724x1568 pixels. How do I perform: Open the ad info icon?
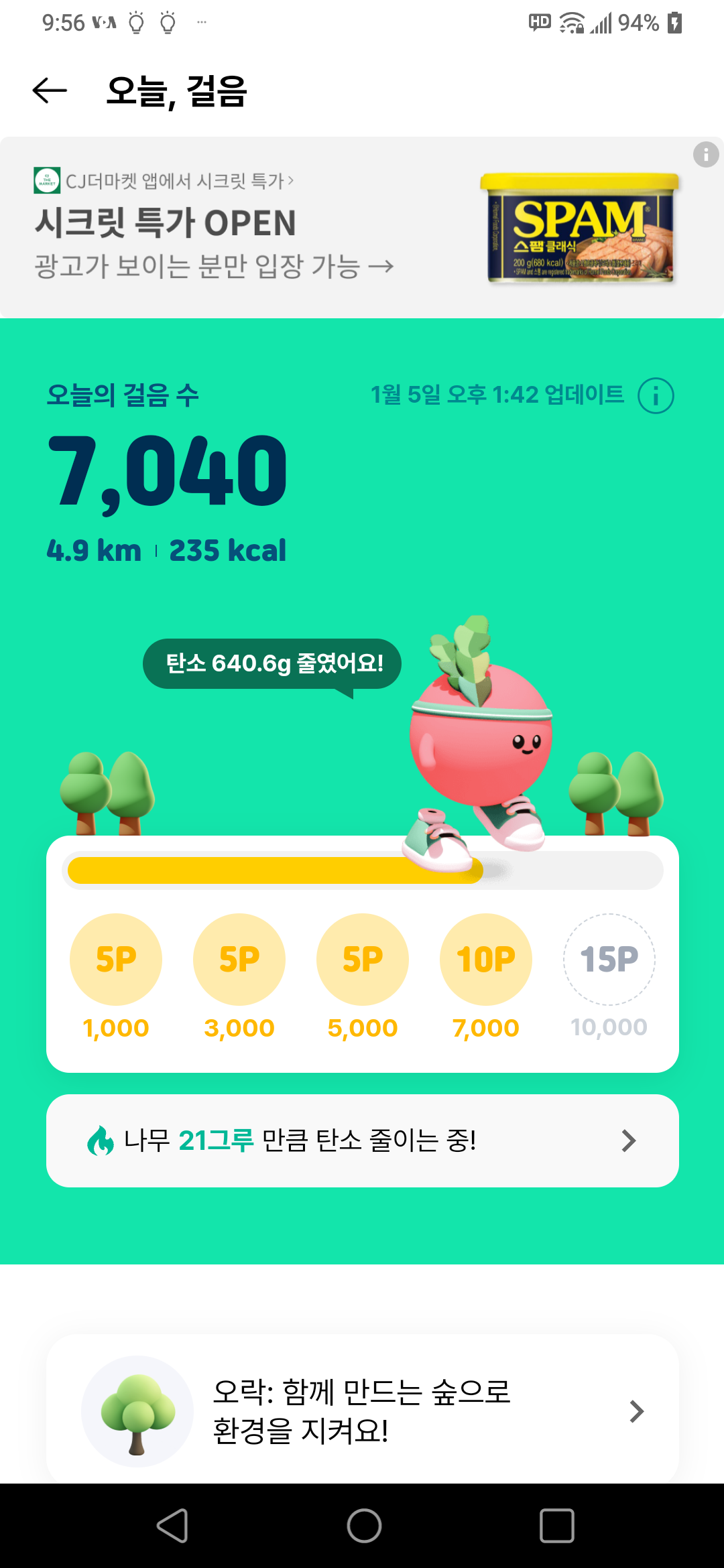pos(705,155)
